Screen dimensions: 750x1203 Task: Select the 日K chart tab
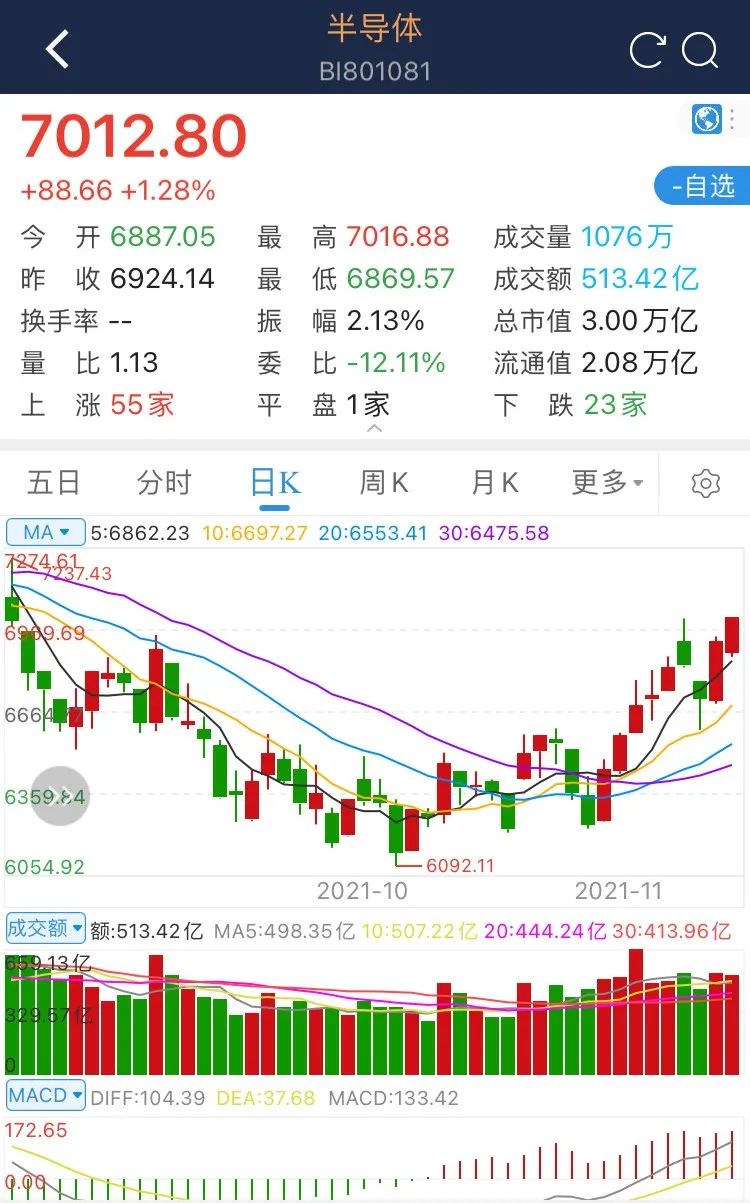[275, 484]
